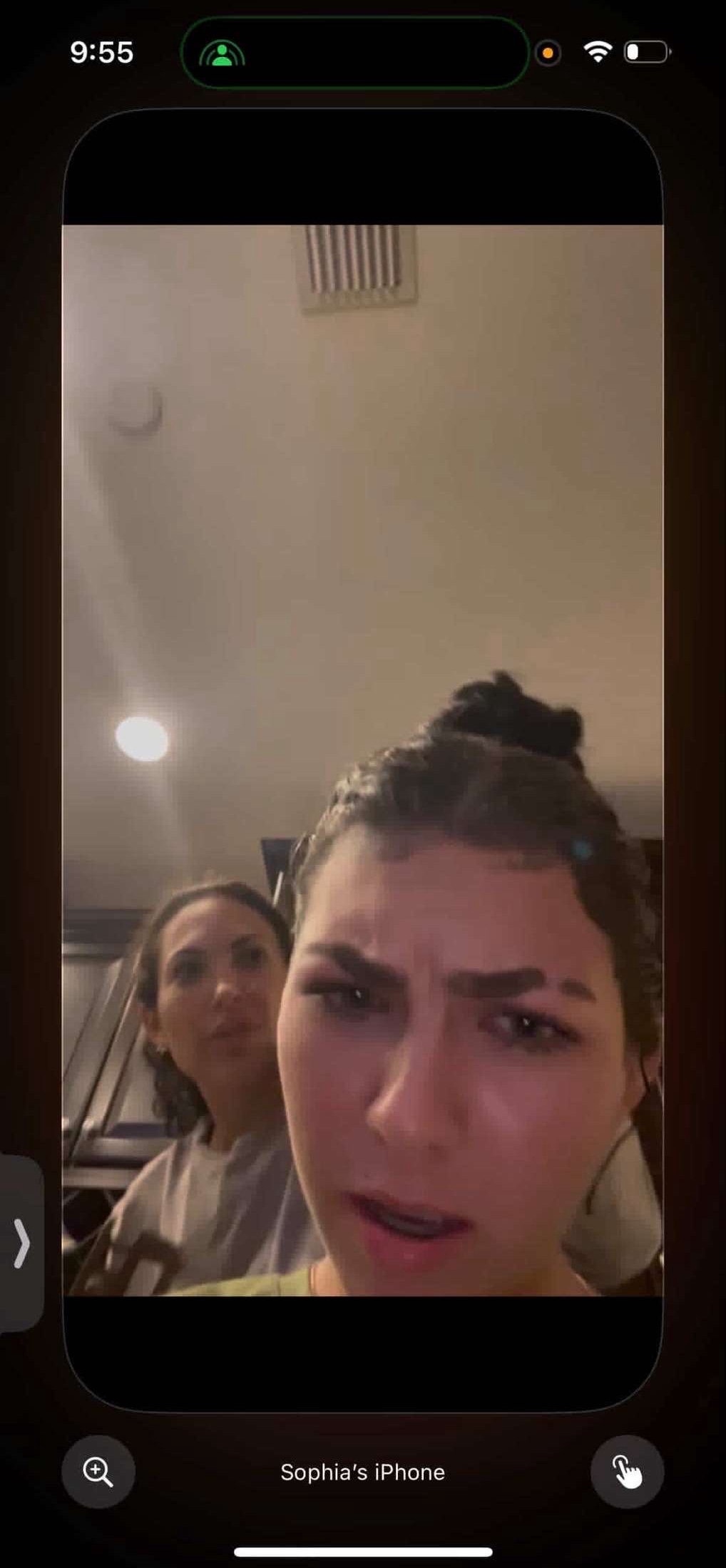The image size is (726, 1568).
Task: Expand the side panel arrow handle
Action: point(21,1244)
